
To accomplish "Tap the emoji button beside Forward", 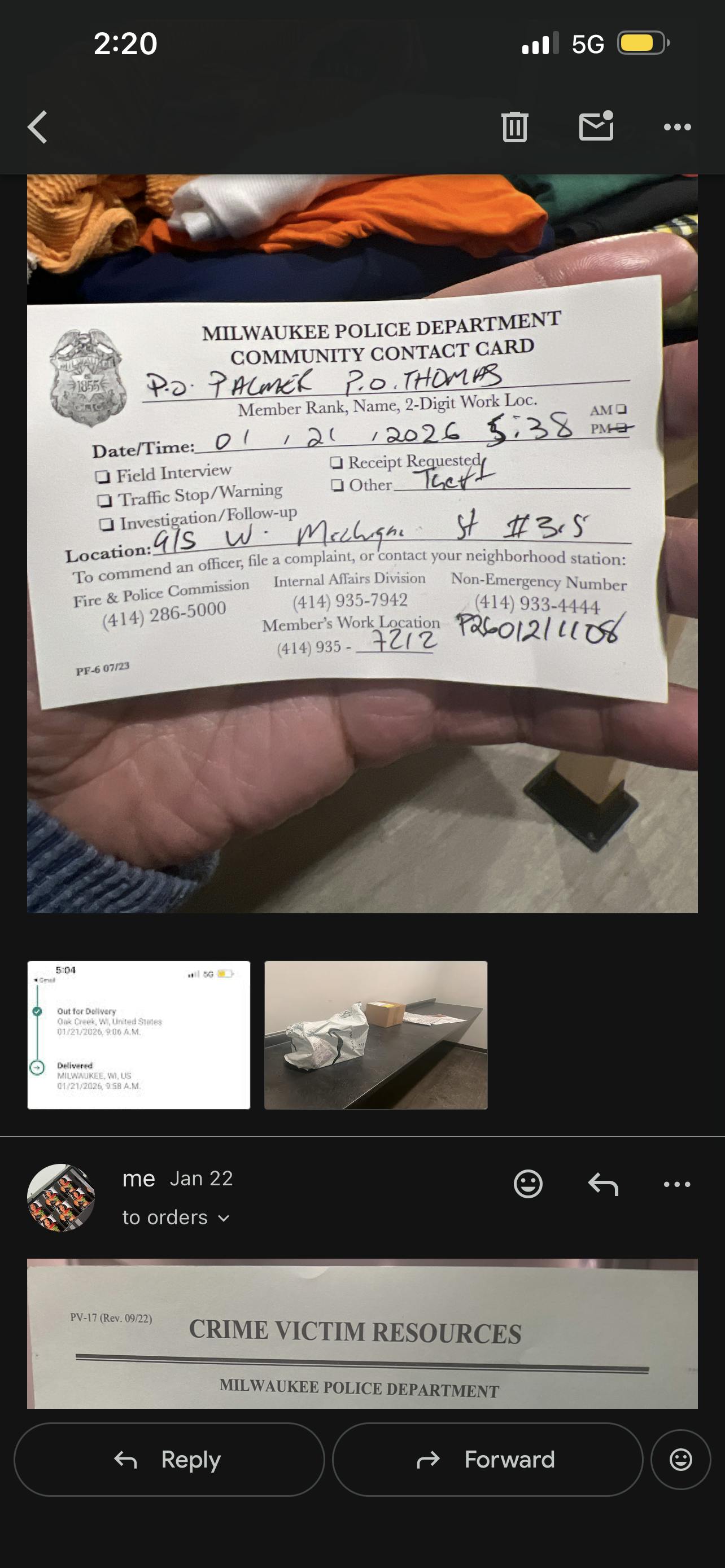I will 680,1459.
